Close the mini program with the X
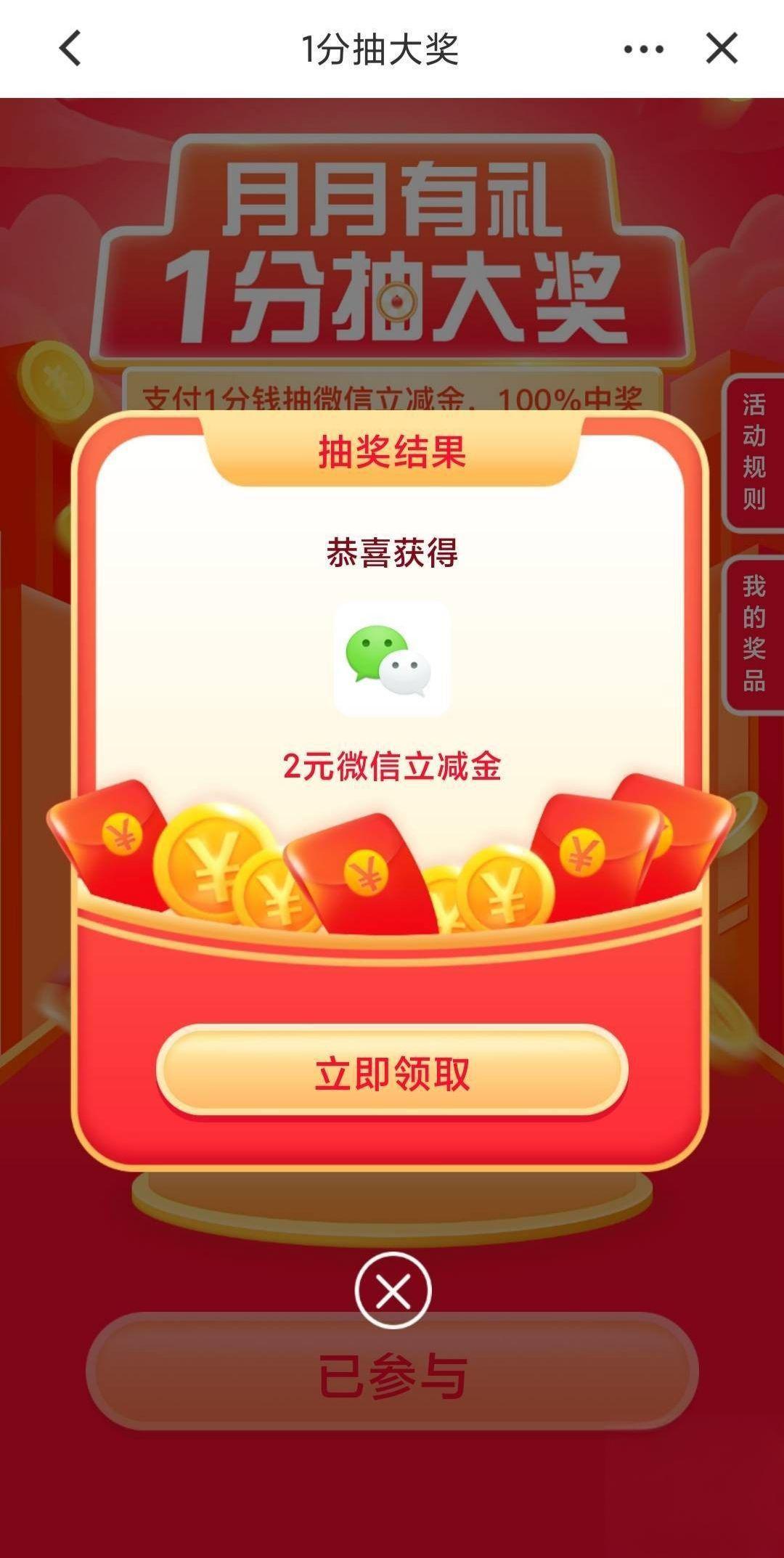The image size is (784, 1558). [722, 49]
